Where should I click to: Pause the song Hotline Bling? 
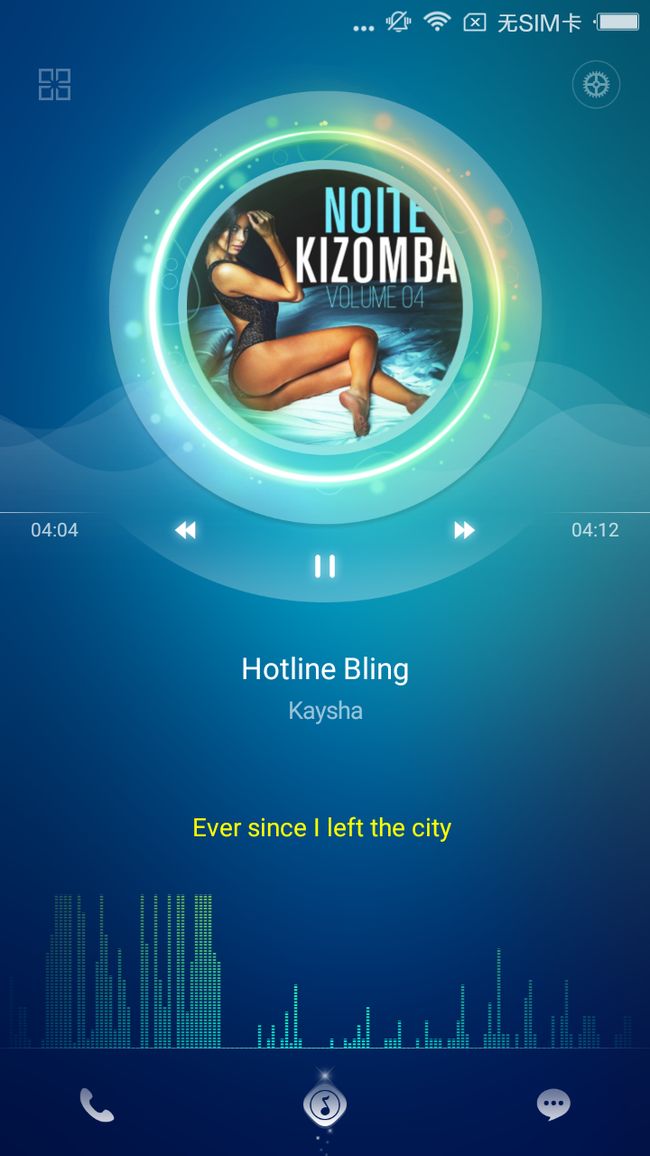click(x=325, y=565)
